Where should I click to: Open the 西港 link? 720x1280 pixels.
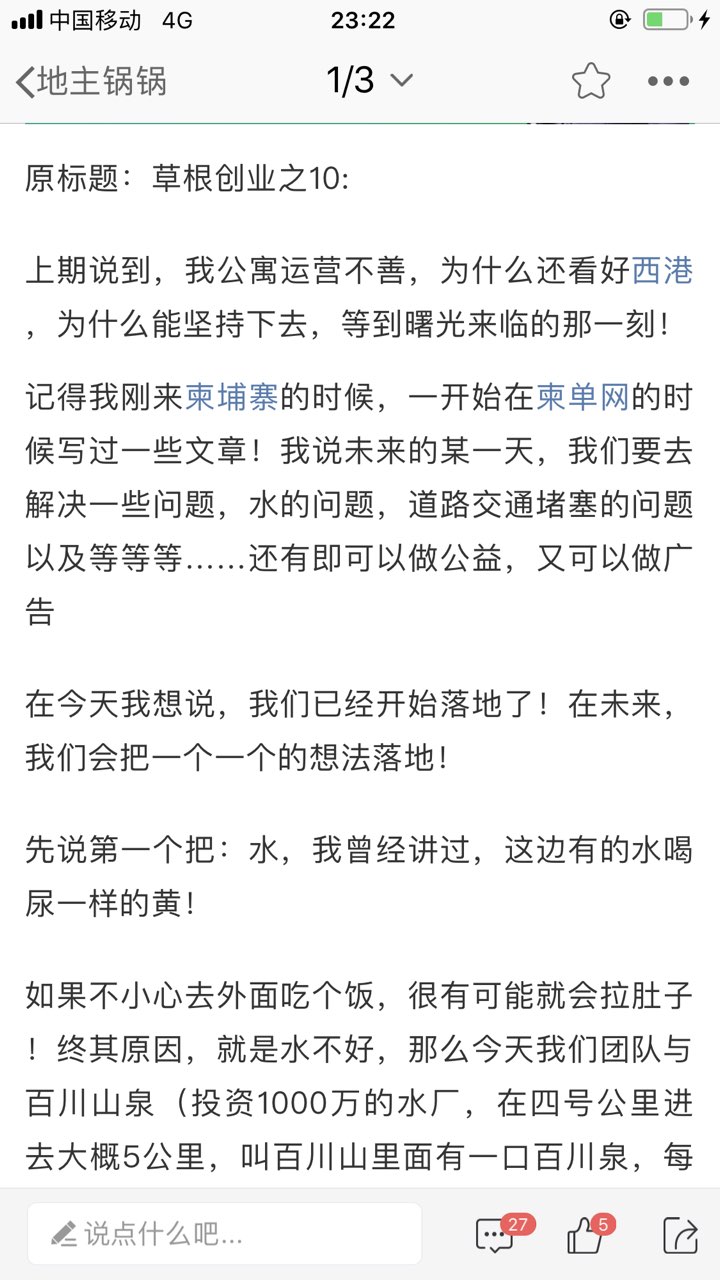coord(663,270)
